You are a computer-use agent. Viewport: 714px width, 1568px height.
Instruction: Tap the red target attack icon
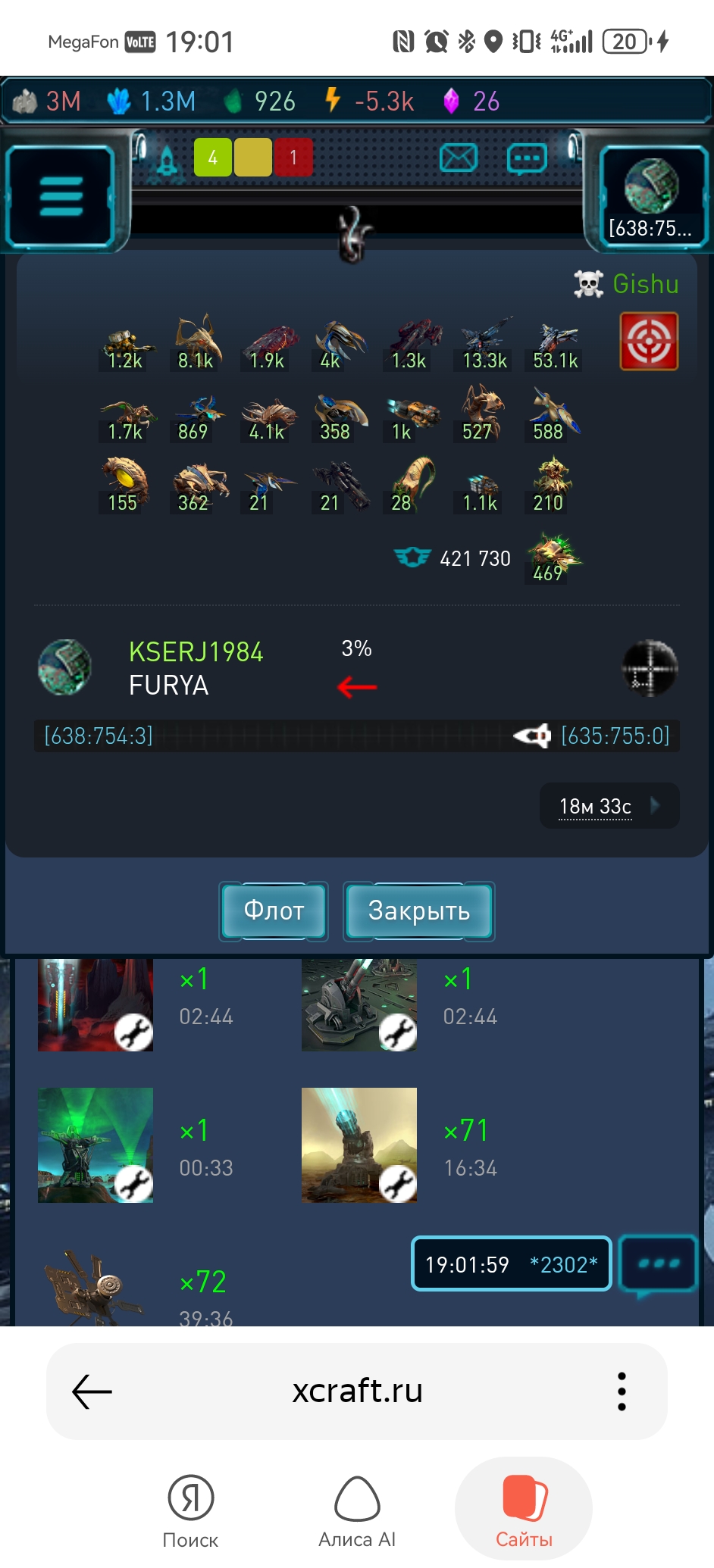coord(649,342)
